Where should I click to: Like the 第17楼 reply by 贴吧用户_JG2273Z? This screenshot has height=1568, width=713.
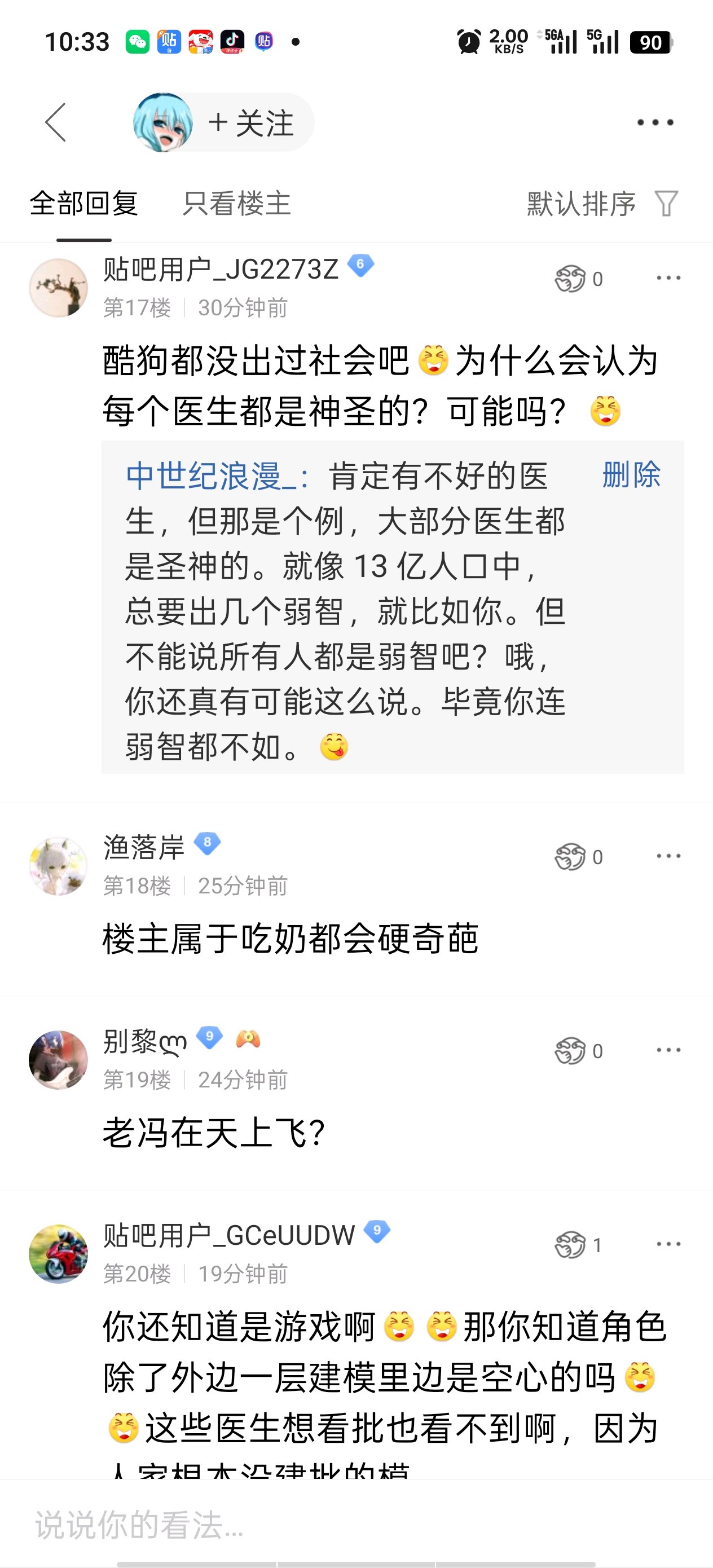571,279
